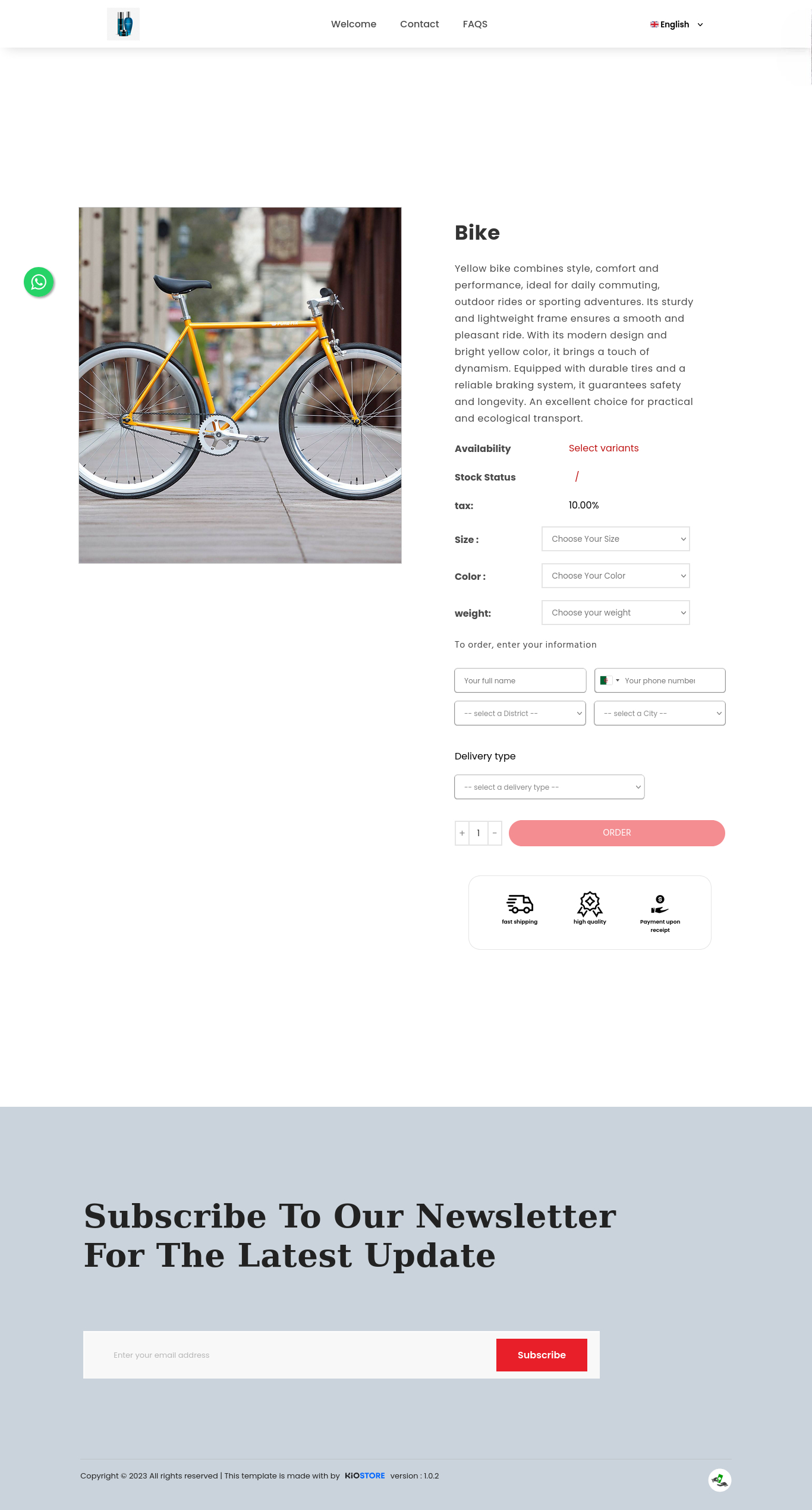Decrease quantity with the minus button

pyautogui.click(x=495, y=833)
